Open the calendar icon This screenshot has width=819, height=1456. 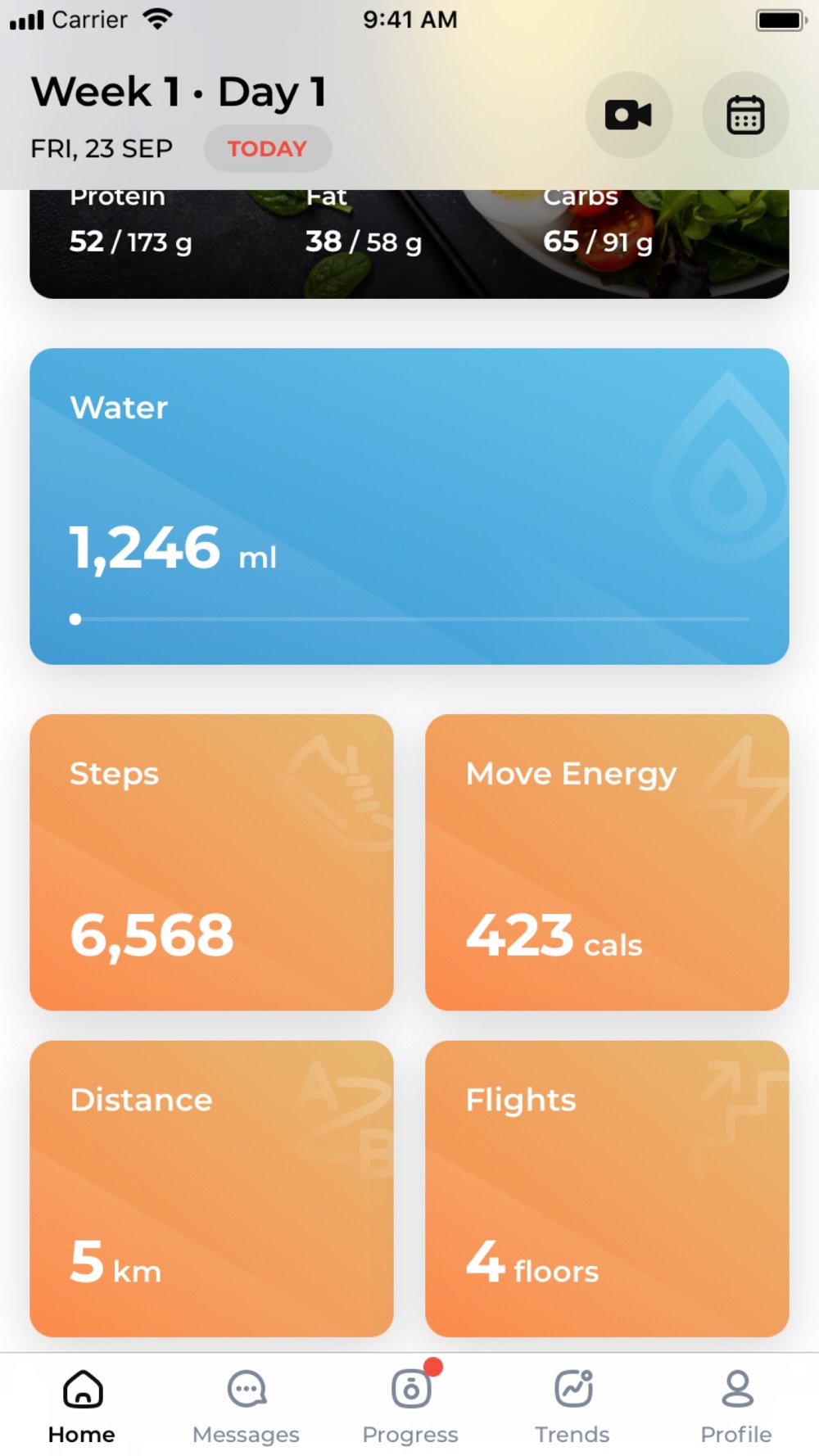pyautogui.click(x=745, y=115)
